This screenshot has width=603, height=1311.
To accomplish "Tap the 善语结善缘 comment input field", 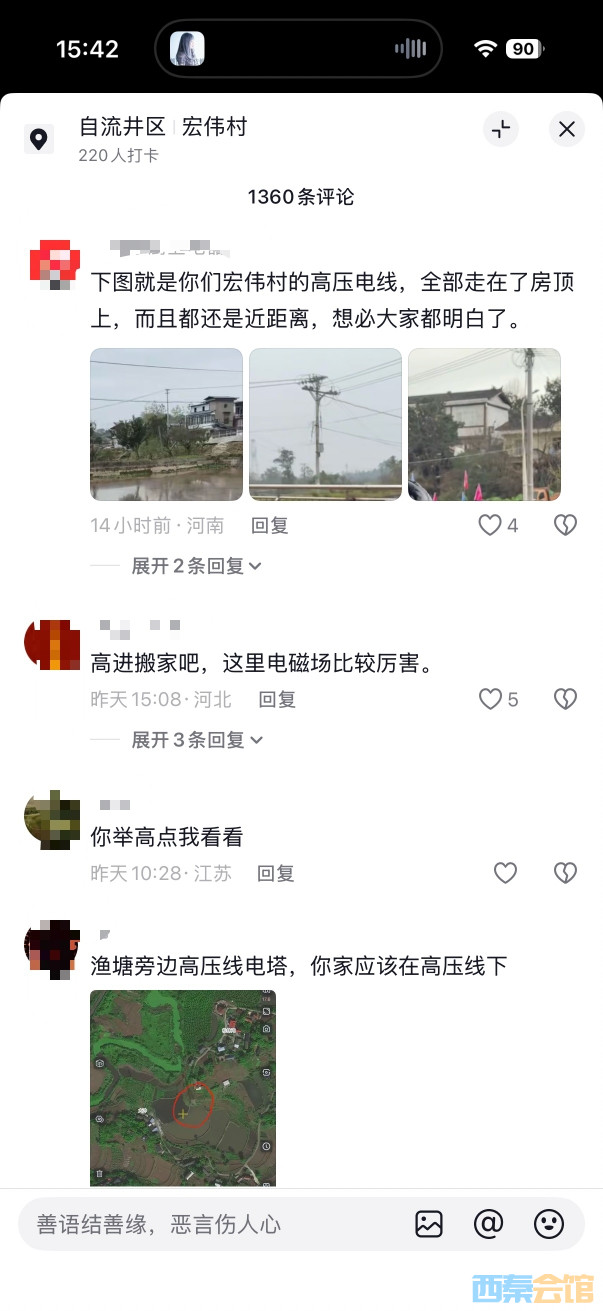I will point(200,1224).
